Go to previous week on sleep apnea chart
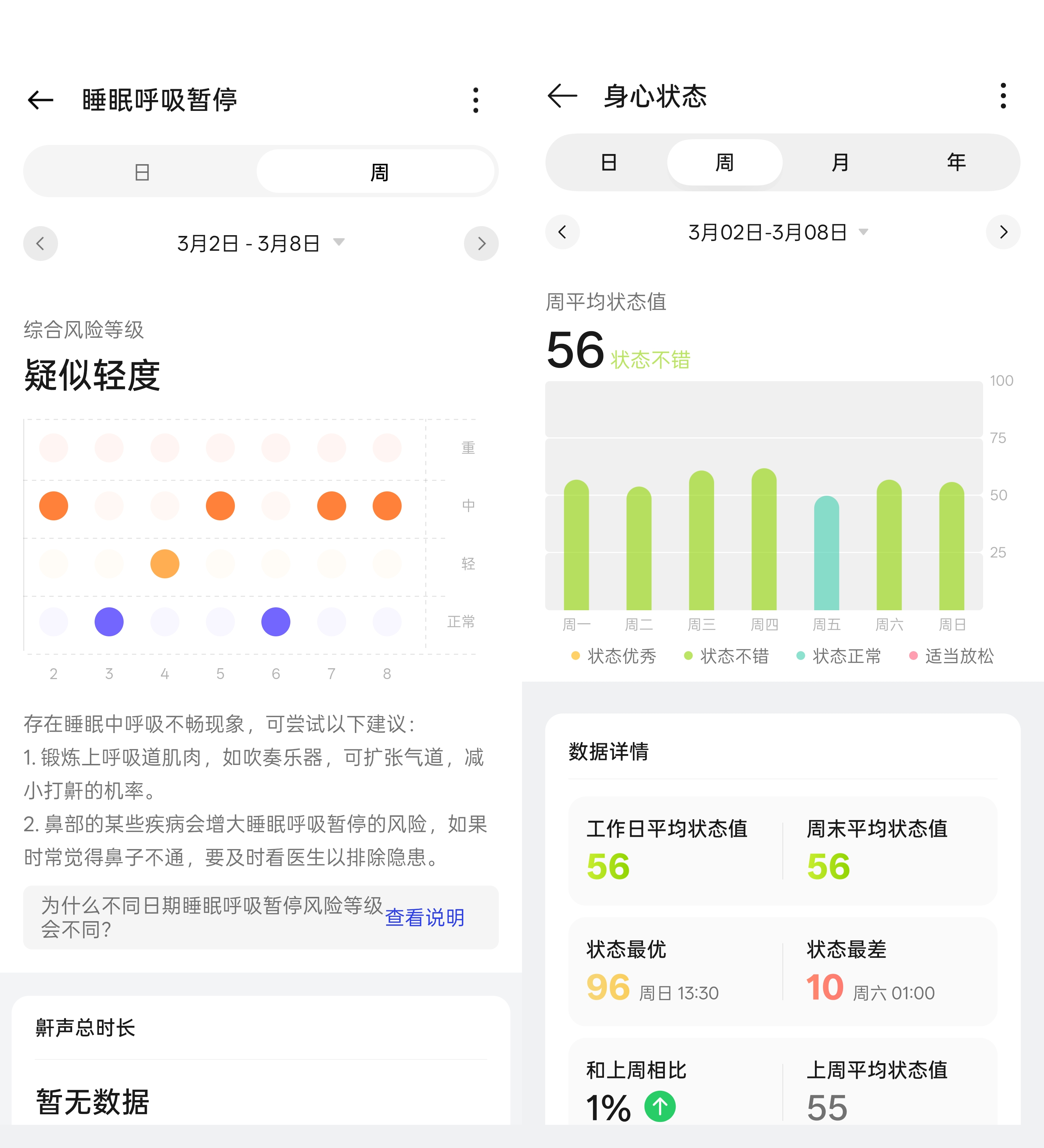Screen dimensions: 1044x1148 click(x=41, y=244)
